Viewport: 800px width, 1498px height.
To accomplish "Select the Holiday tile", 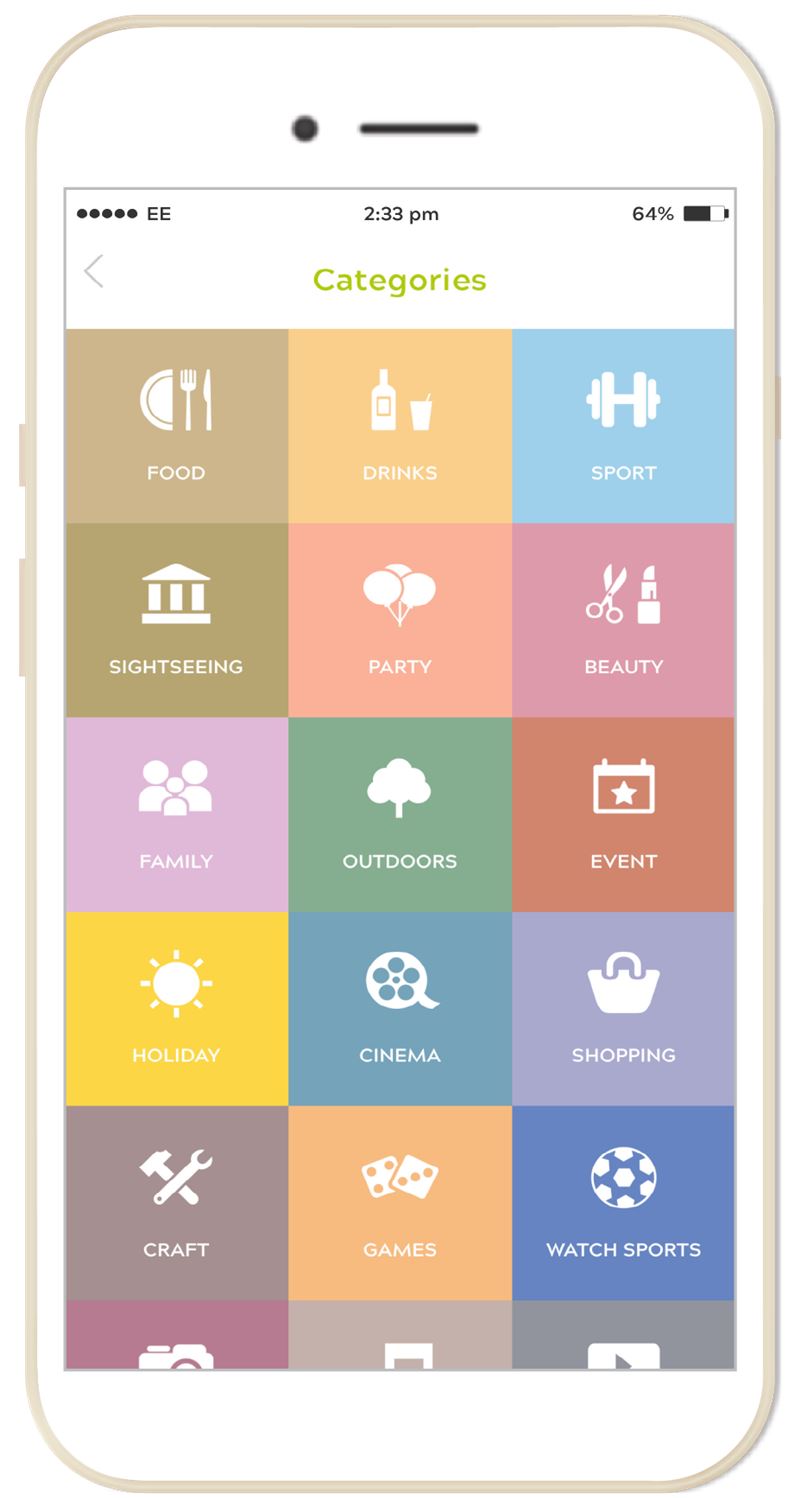I will point(177,1008).
